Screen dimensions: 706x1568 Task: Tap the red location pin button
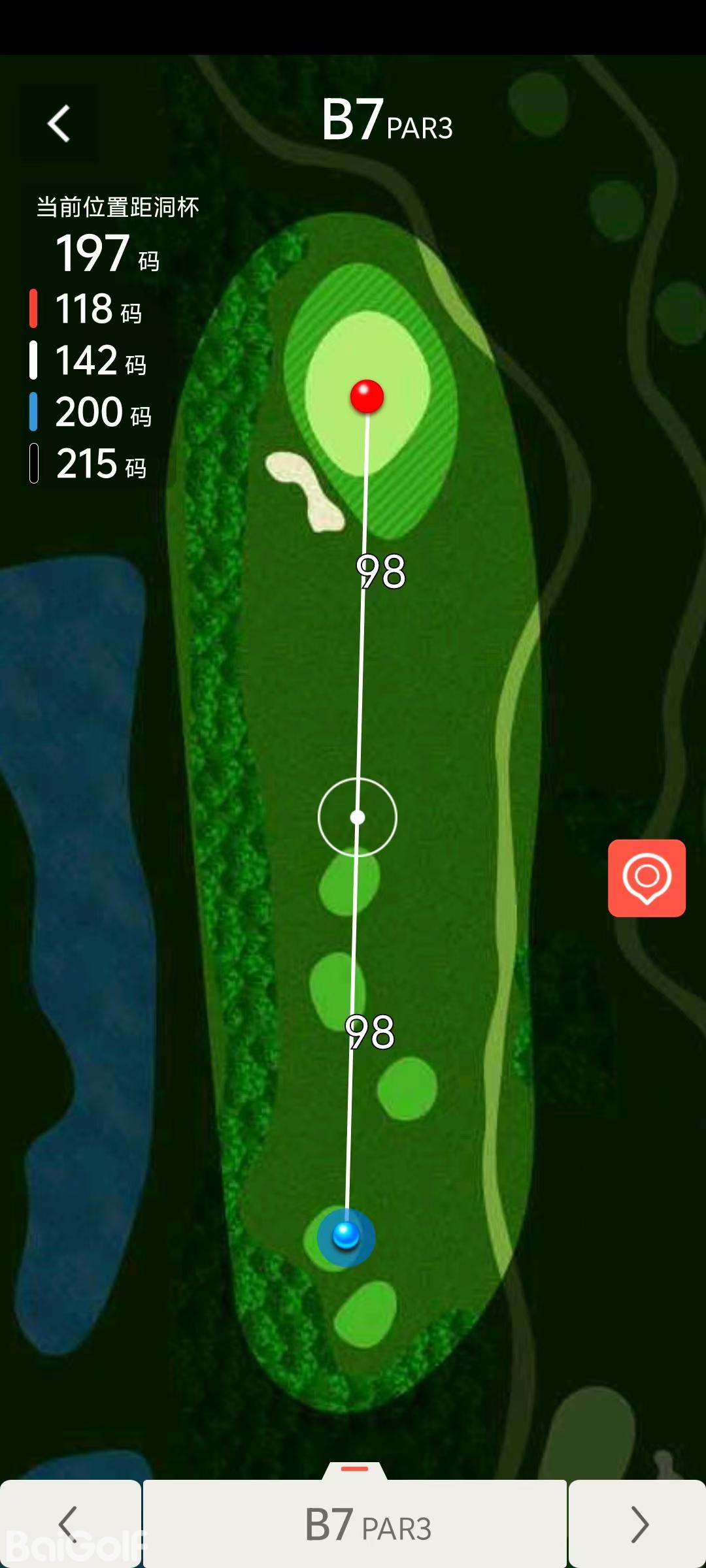click(647, 878)
